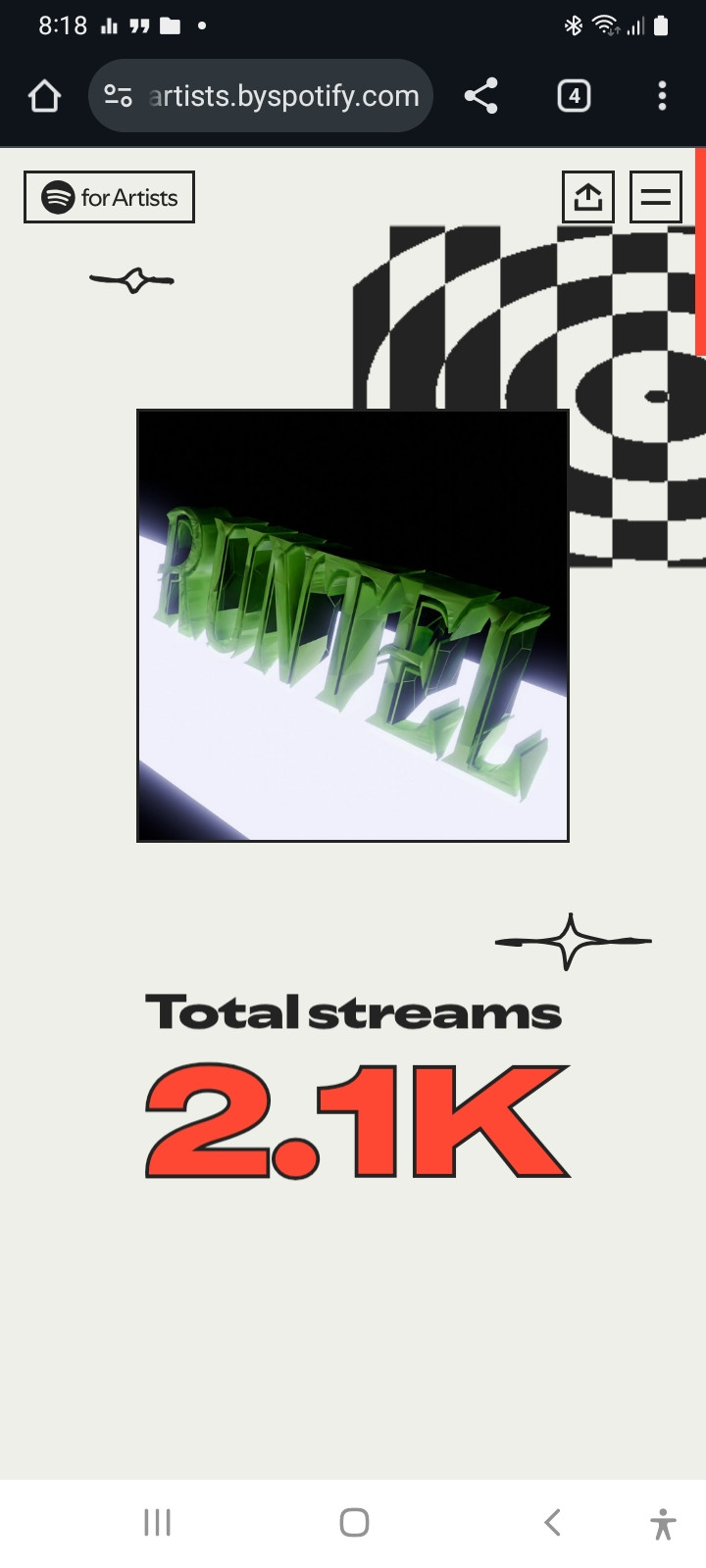Share the URL from the browser toolbar
This screenshot has height=1568, width=706.
[x=480, y=96]
